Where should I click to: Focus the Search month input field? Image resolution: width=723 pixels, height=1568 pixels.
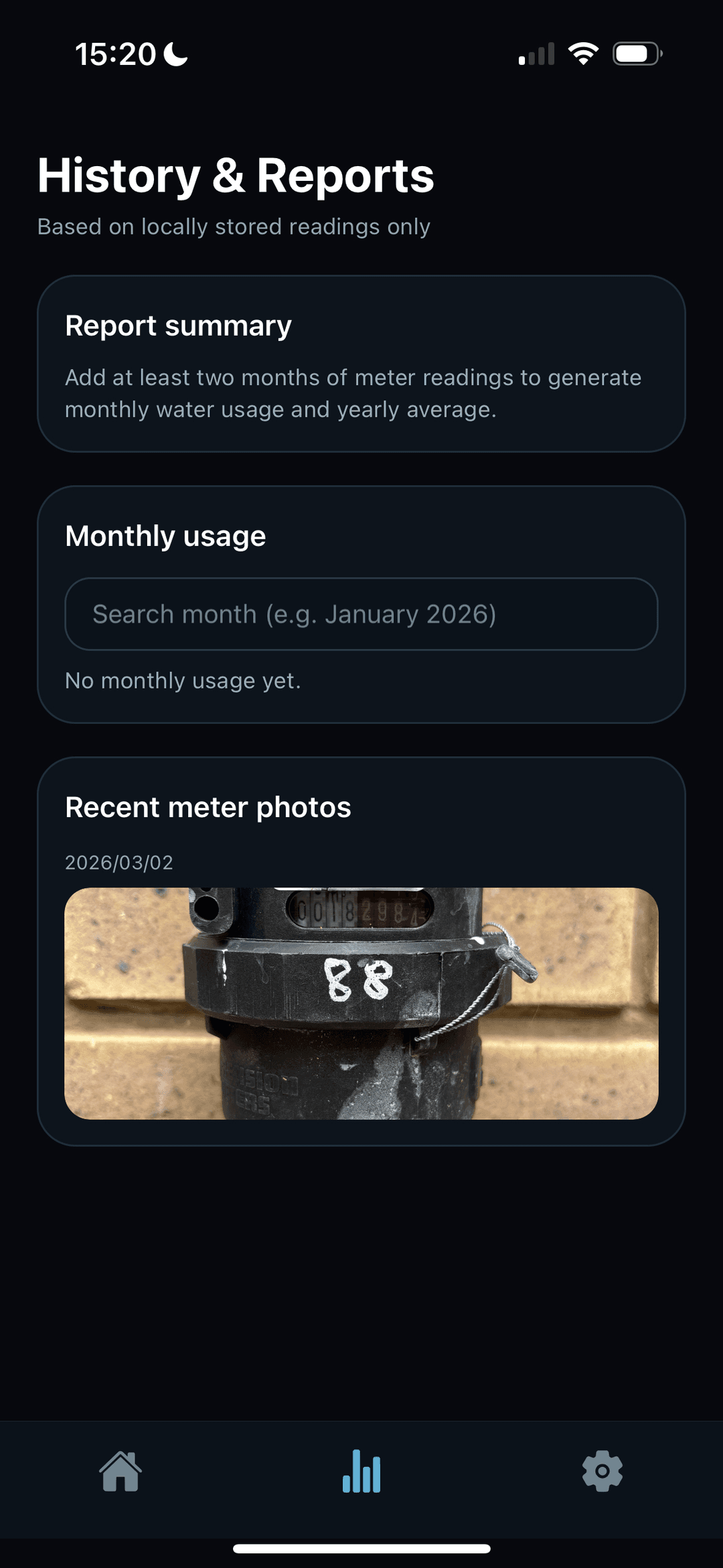[x=361, y=614]
